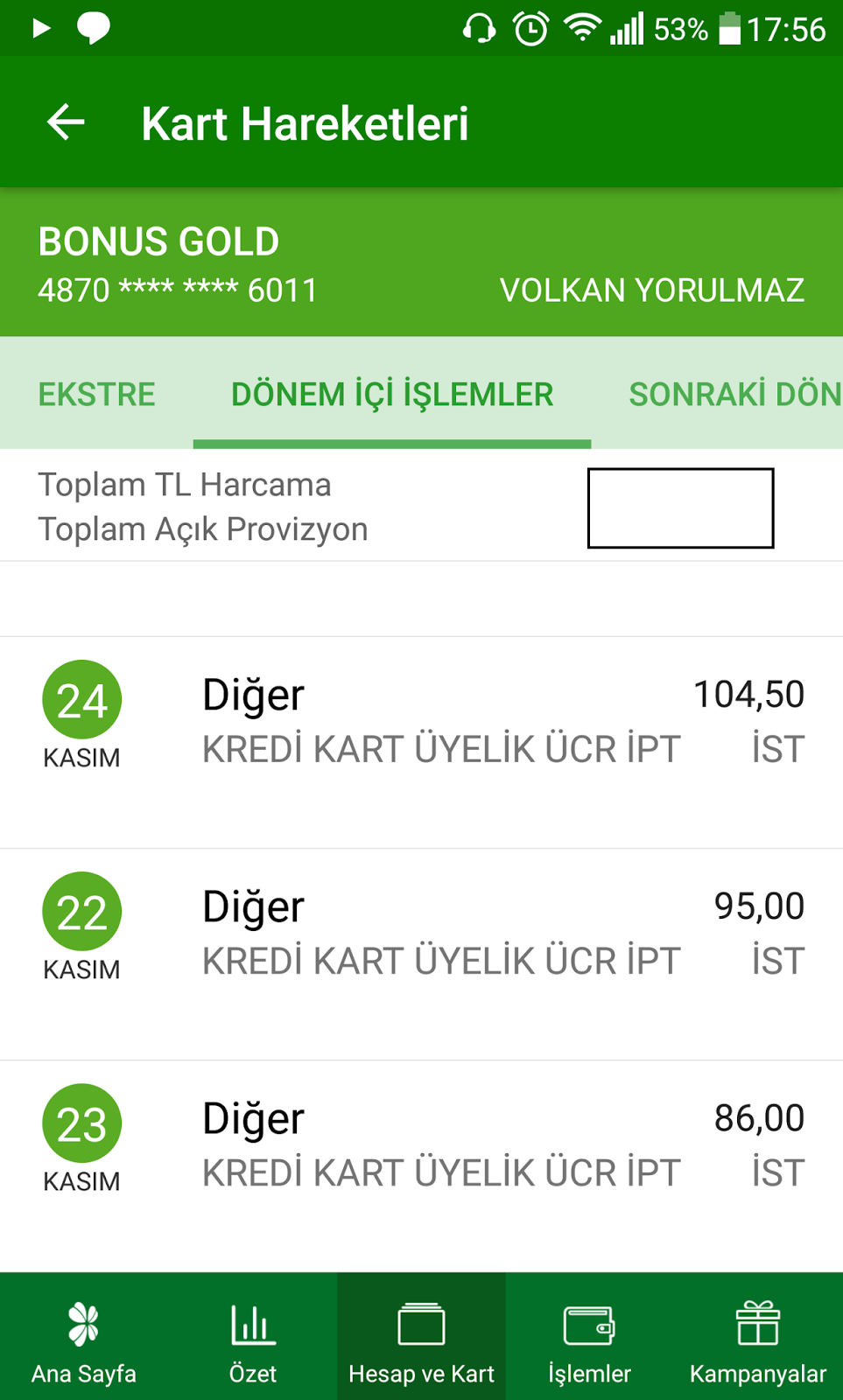Switch to the Özet tab
Image resolution: width=843 pixels, height=1400 pixels.
tap(253, 1340)
